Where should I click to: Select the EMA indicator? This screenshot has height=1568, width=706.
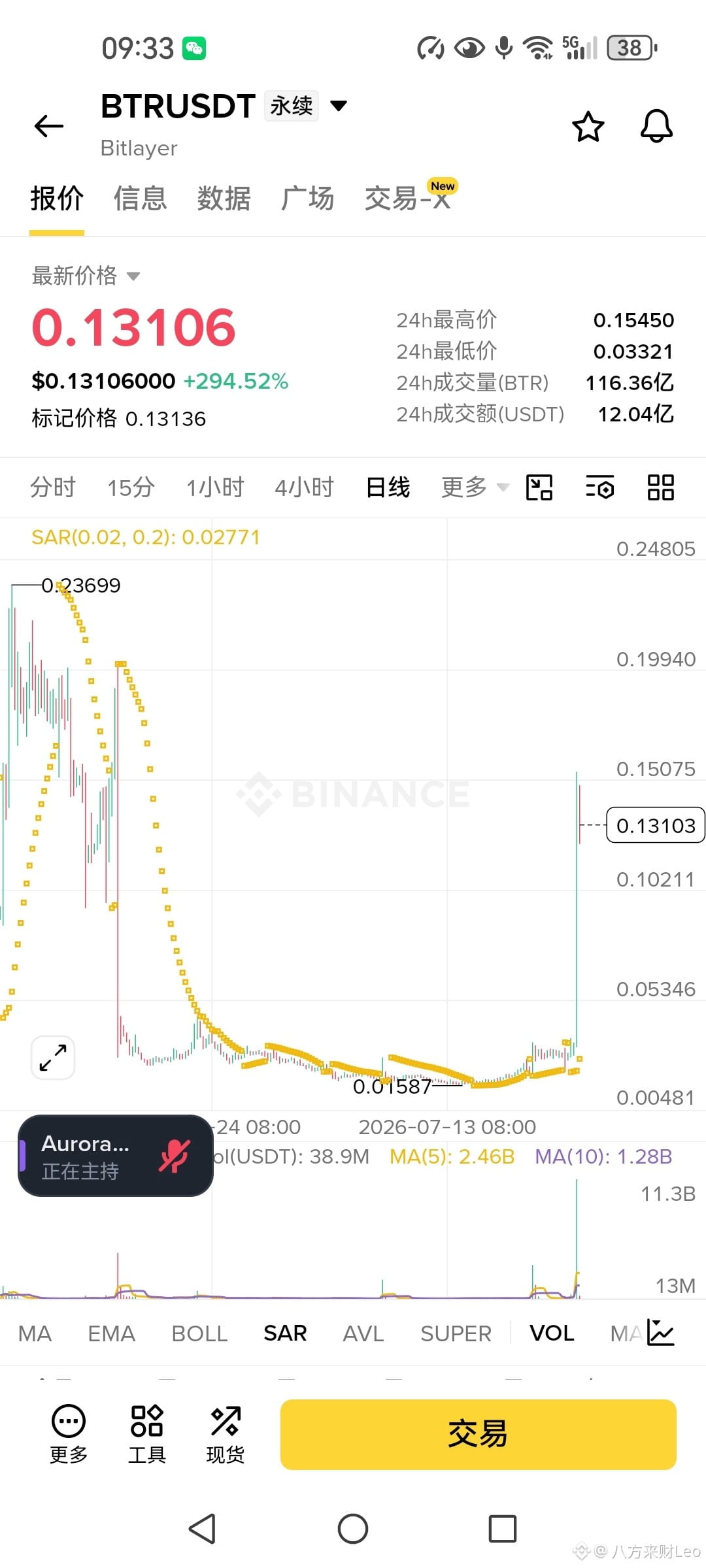click(x=111, y=1333)
